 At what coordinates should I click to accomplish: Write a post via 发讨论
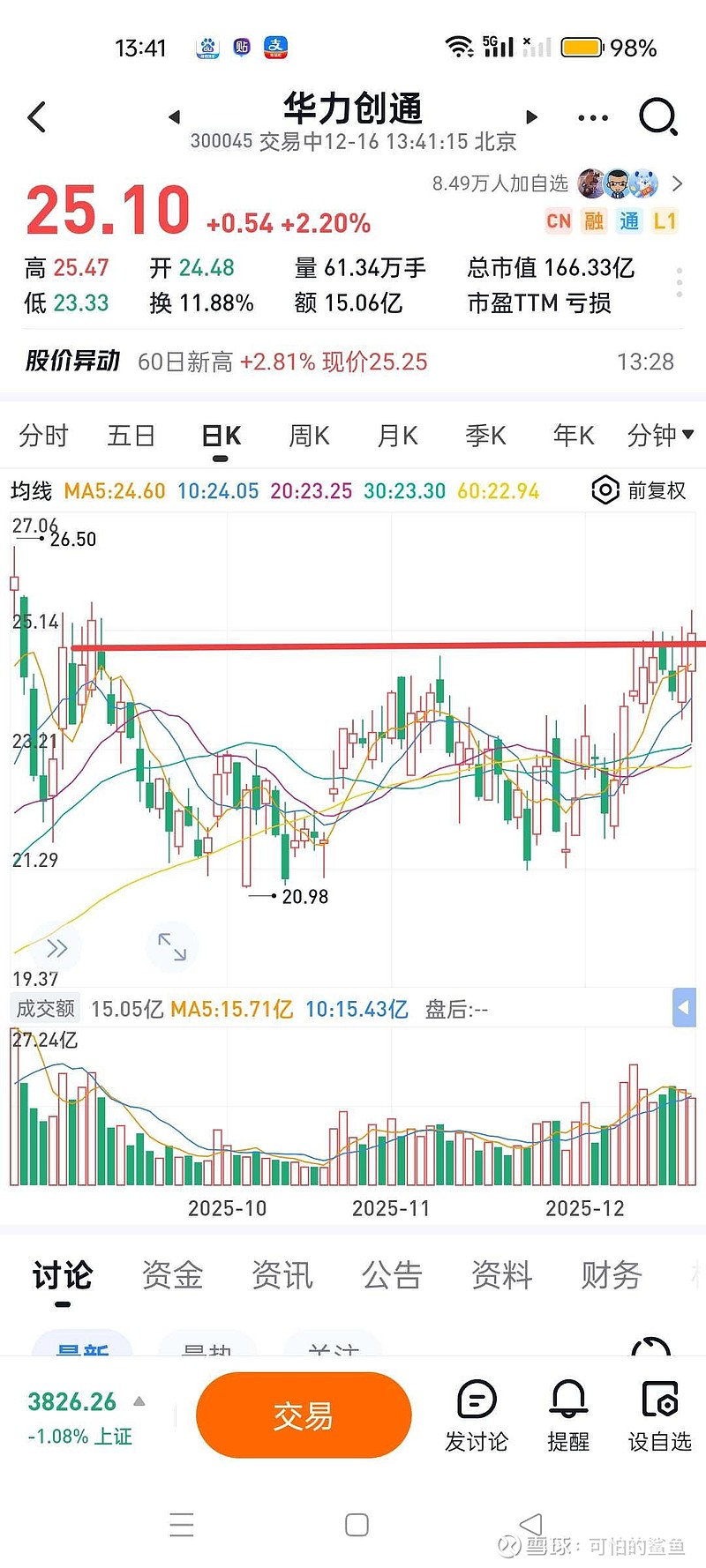477,1415
